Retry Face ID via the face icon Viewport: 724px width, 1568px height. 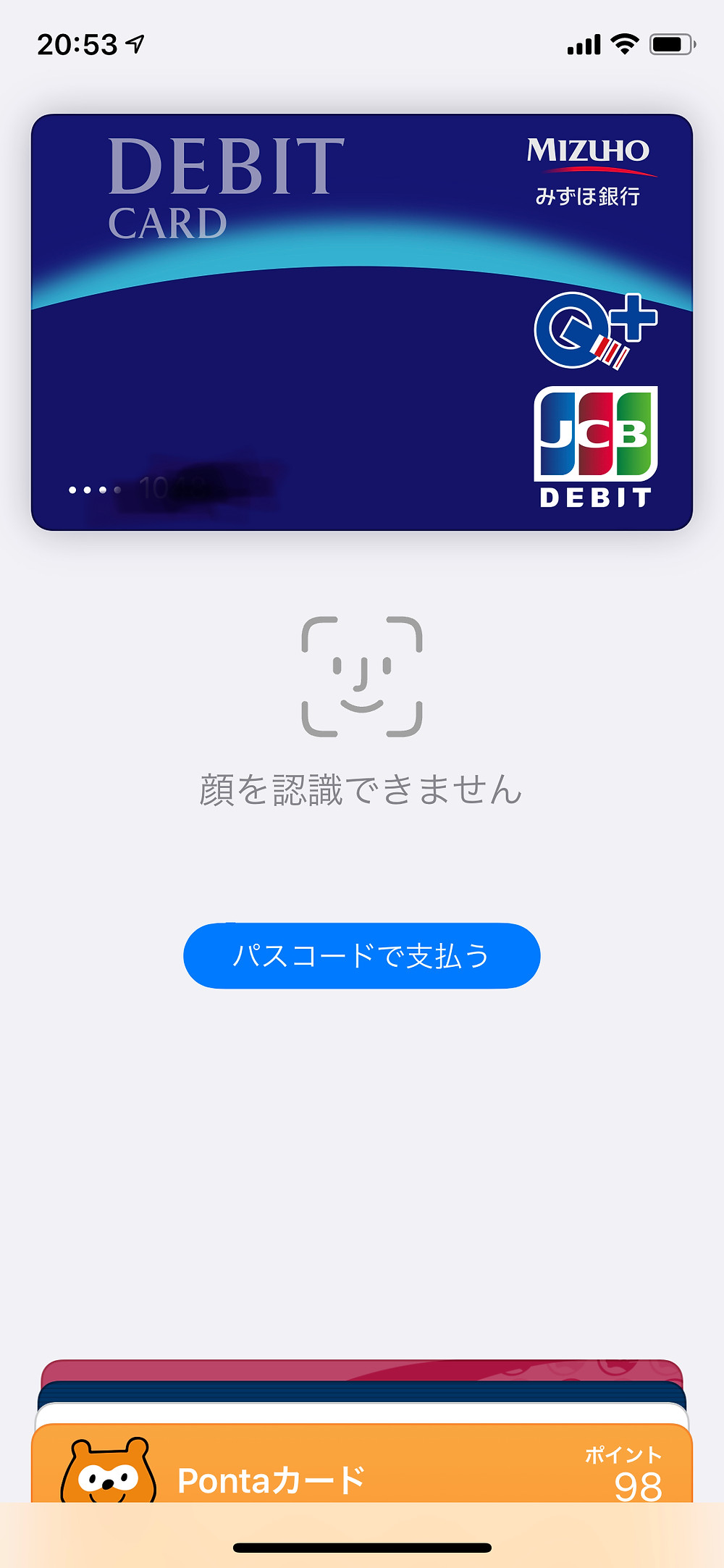pos(362,676)
